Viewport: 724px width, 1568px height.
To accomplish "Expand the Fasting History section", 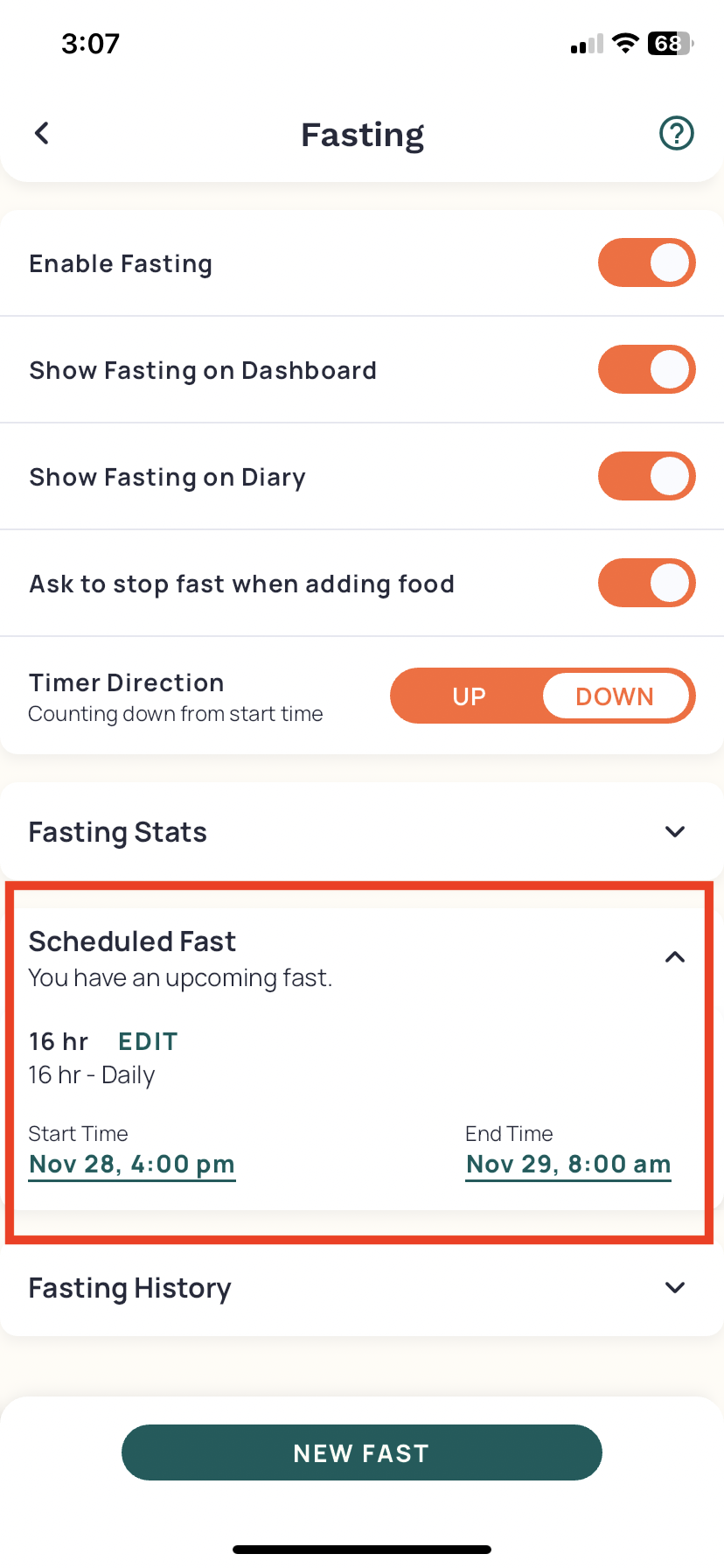I will point(674,1287).
